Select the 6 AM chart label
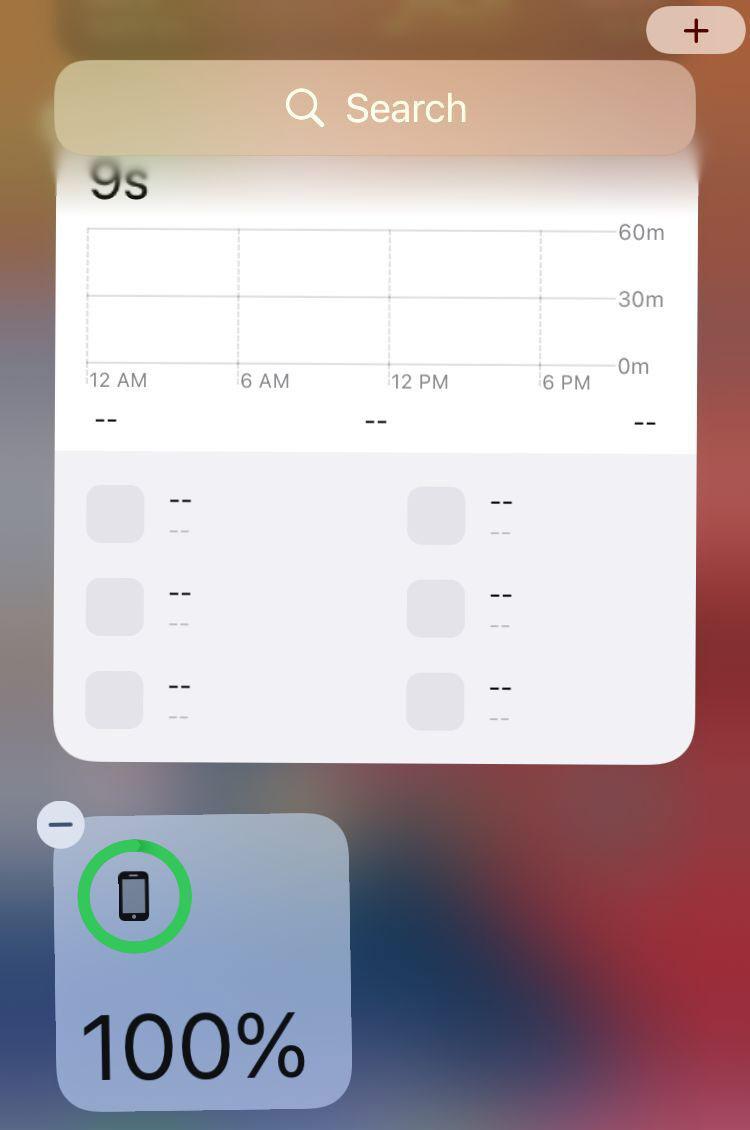Viewport: 750px width, 1130px height. (265, 381)
